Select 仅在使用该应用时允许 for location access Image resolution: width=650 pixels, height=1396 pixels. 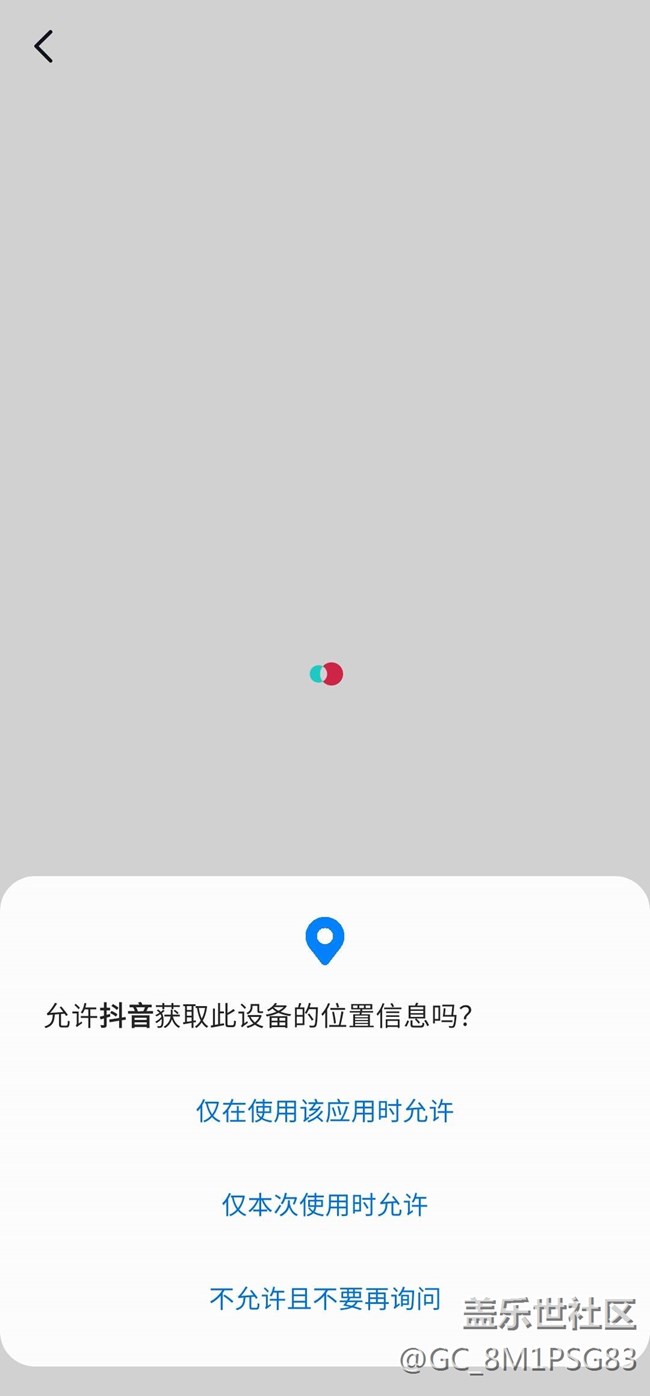click(x=325, y=1111)
